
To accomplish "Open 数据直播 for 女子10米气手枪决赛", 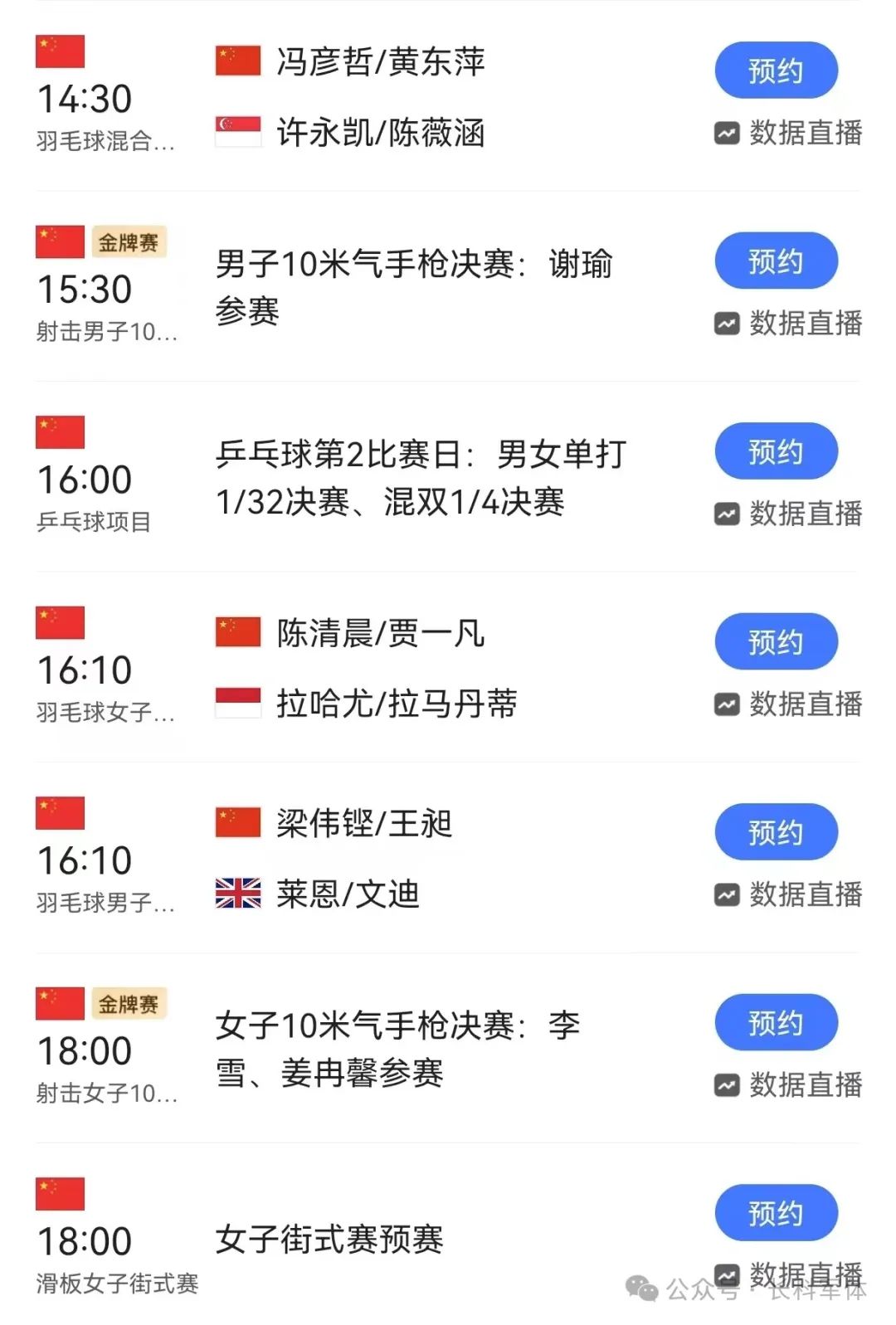I will pos(789,1084).
